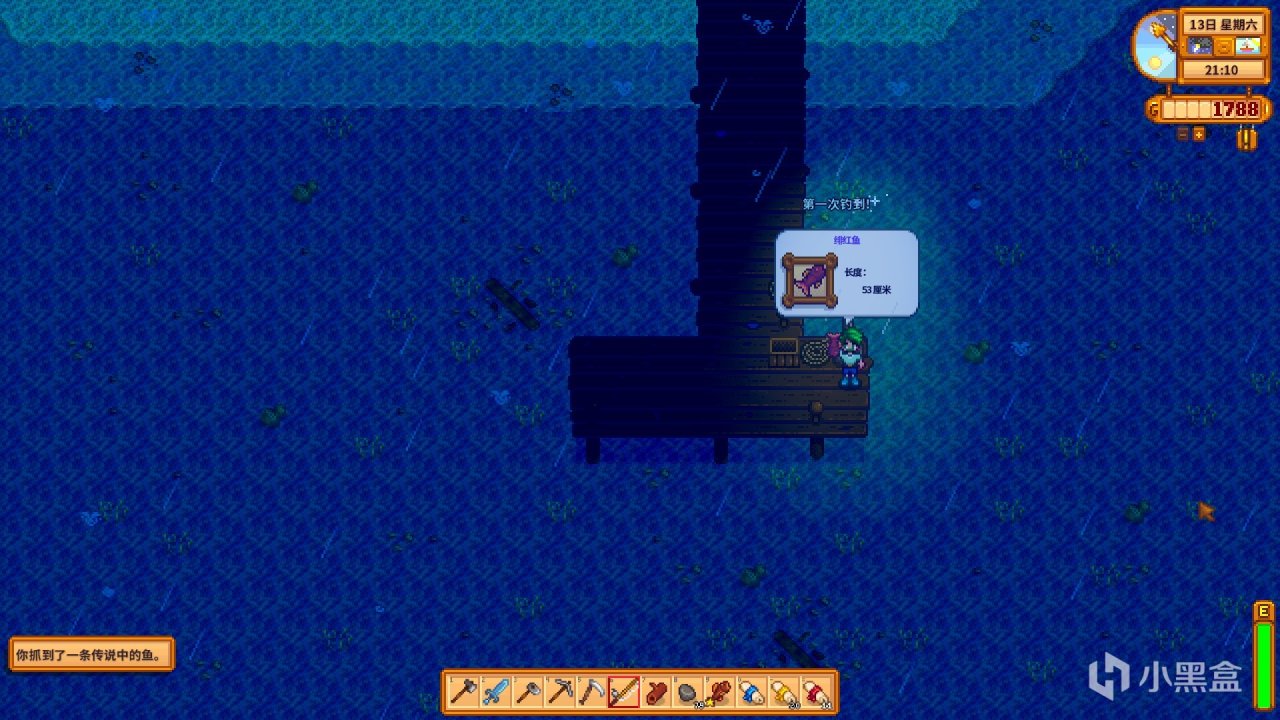Select the blue-wrapped roll item
The image size is (1280, 720).
click(x=751, y=692)
